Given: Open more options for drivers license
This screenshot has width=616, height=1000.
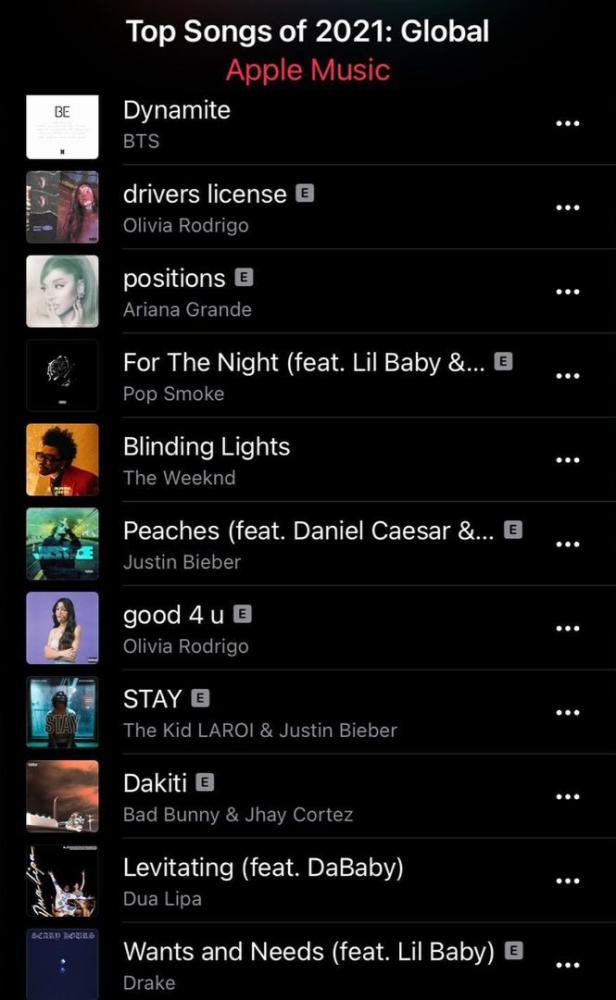Looking at the screenshot, I should 567,207.
